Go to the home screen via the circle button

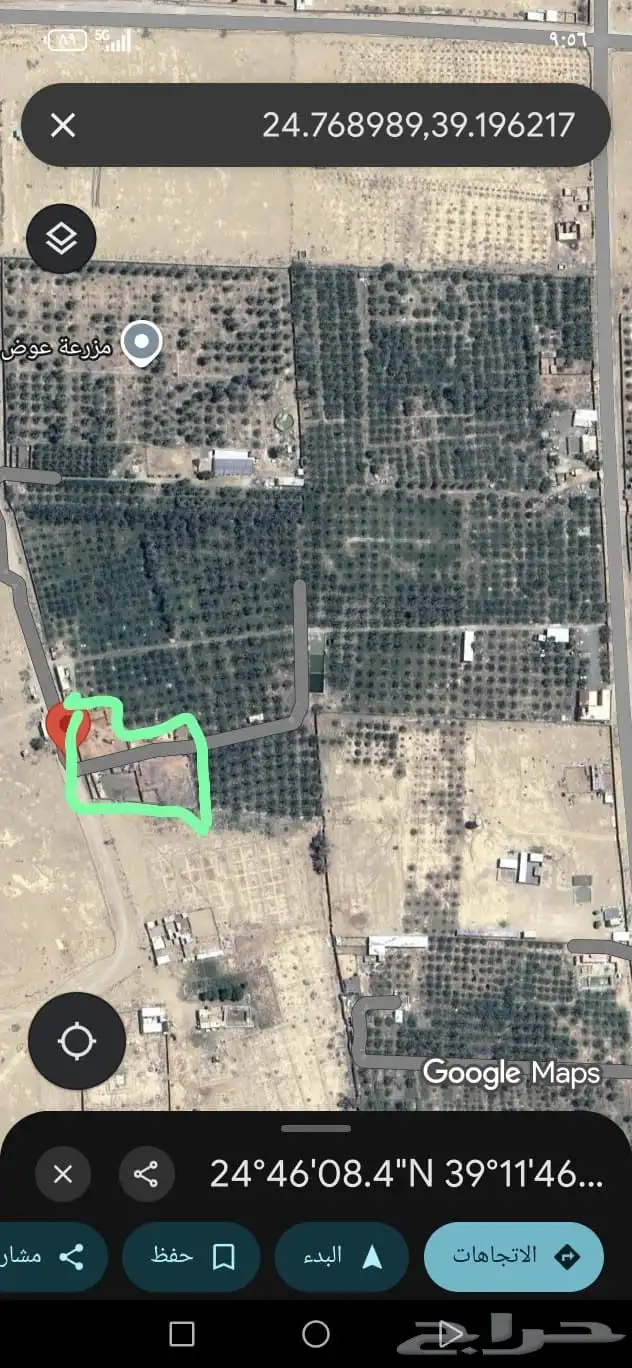tap(316, 1333)
